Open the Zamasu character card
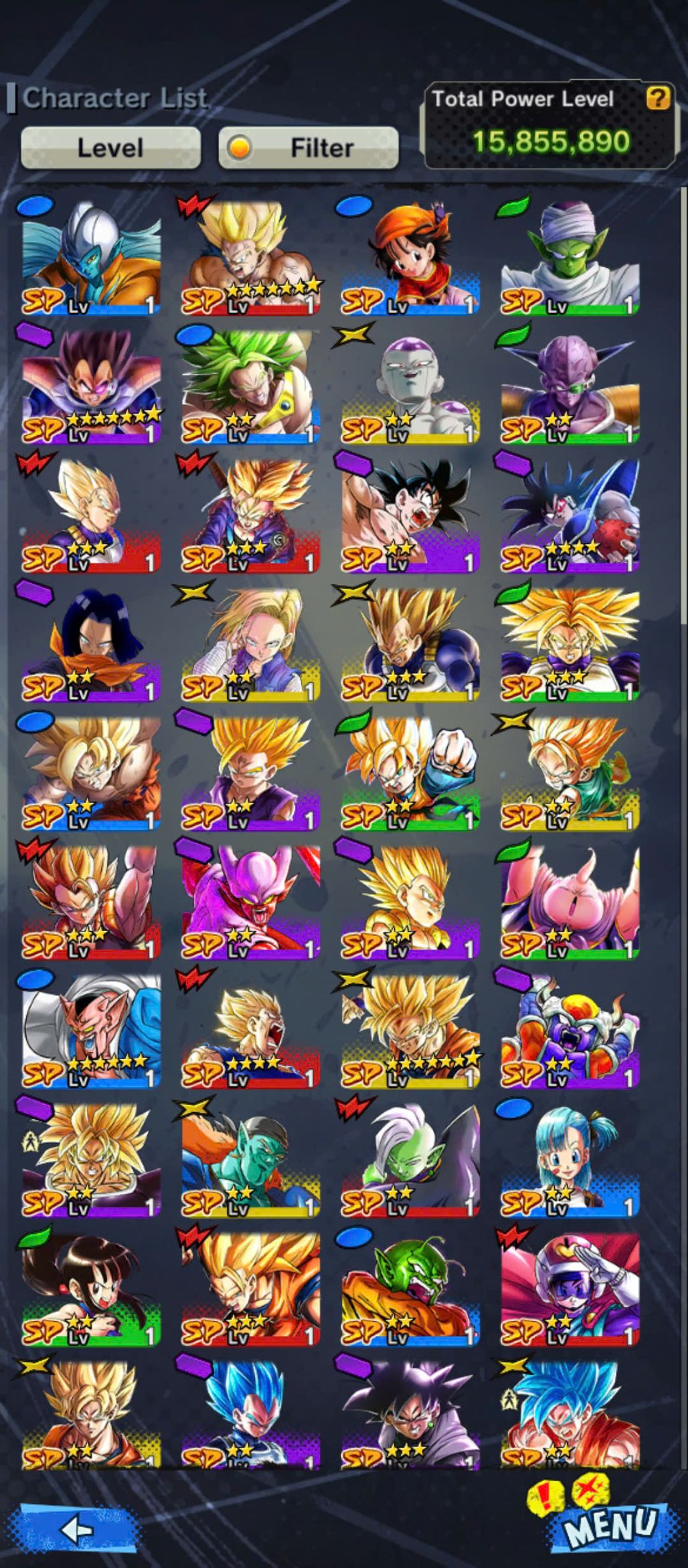The height and width of the screenshot is (1568, 688). [x=410, y=1160]
